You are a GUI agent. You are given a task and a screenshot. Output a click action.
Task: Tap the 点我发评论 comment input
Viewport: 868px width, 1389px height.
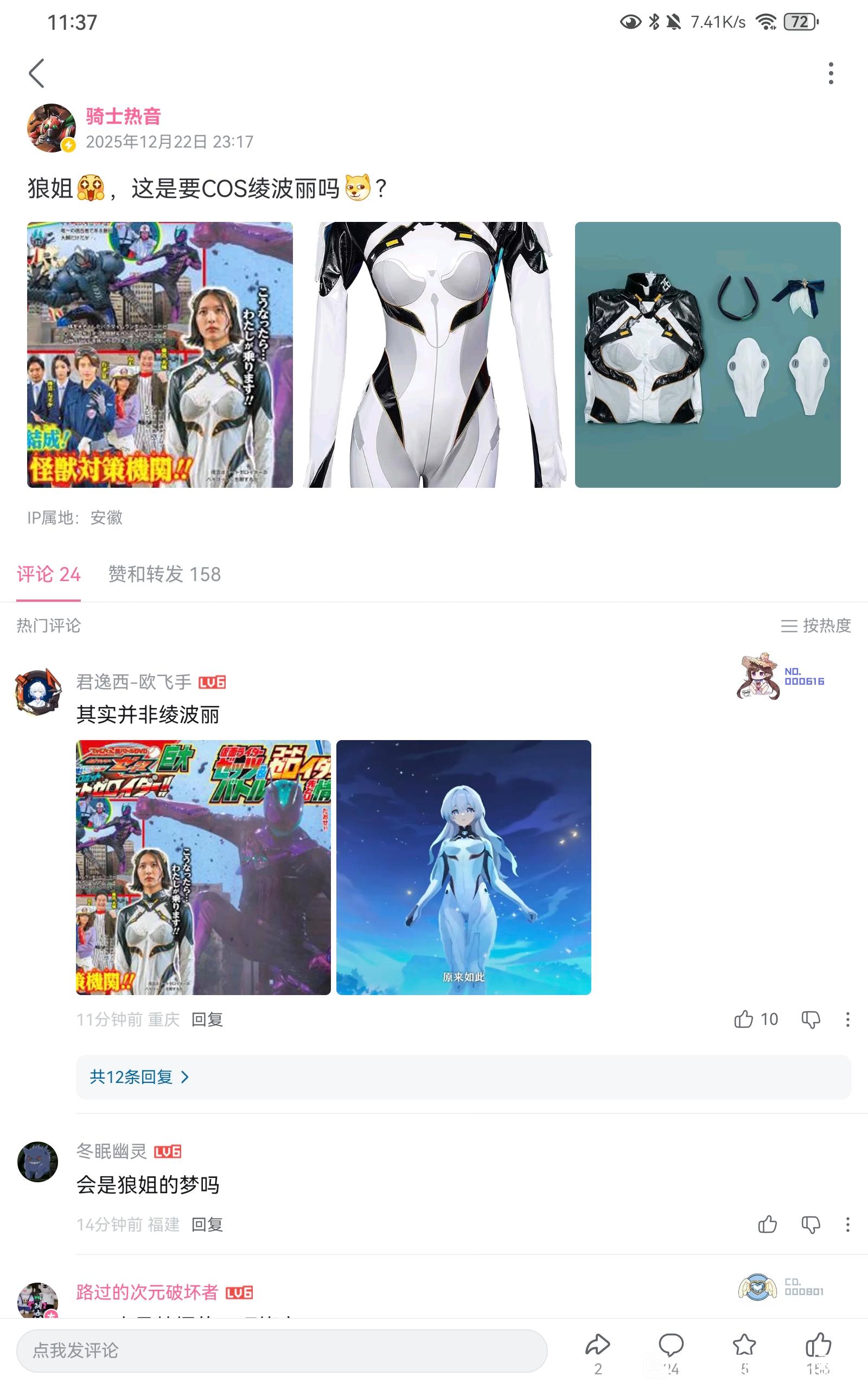282,1350
